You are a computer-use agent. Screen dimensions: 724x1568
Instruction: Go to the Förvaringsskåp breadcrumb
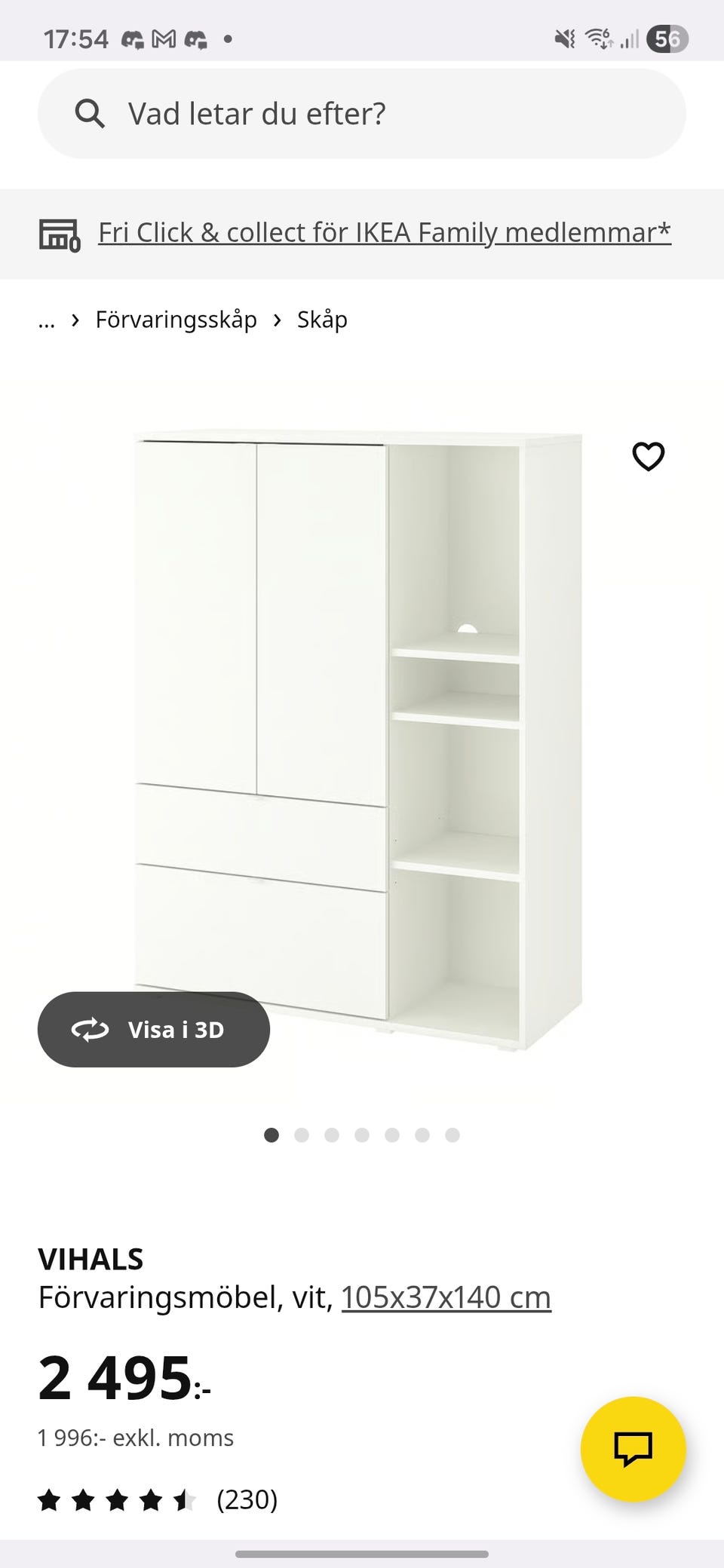pos(176,320)
